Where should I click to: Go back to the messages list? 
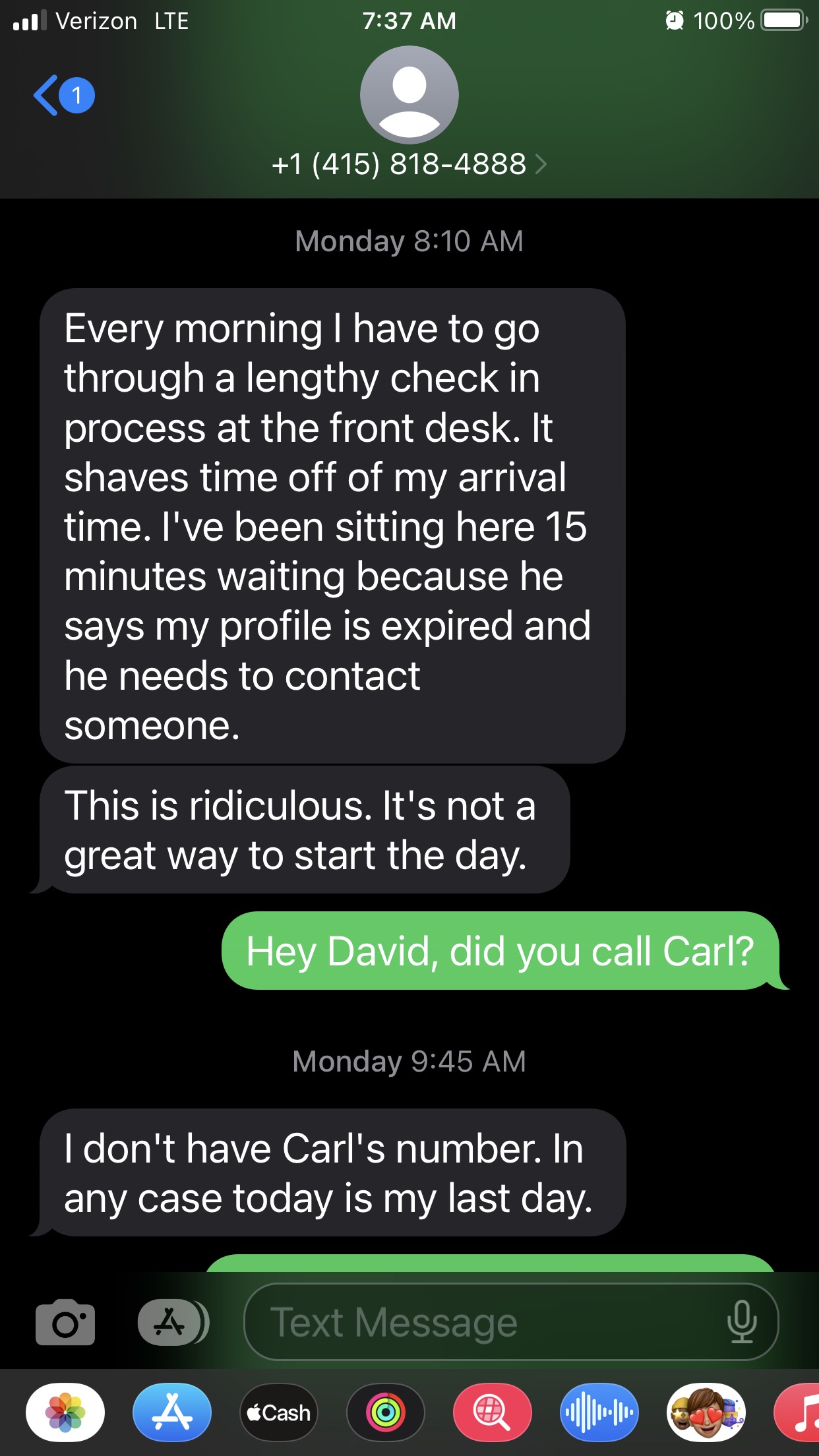pyautogui.click(x=63, y=96)
